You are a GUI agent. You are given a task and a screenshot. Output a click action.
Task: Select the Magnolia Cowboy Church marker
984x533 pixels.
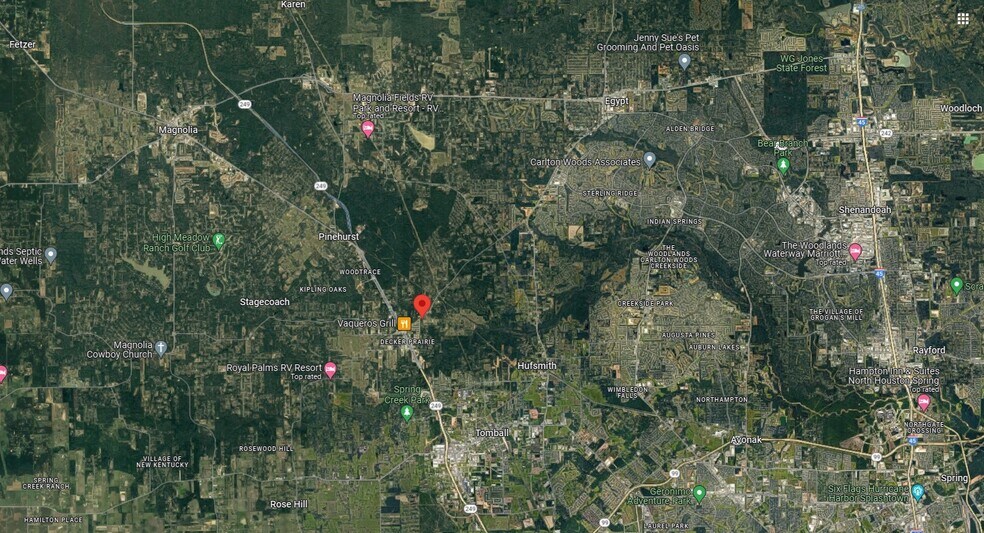(160, 348)
